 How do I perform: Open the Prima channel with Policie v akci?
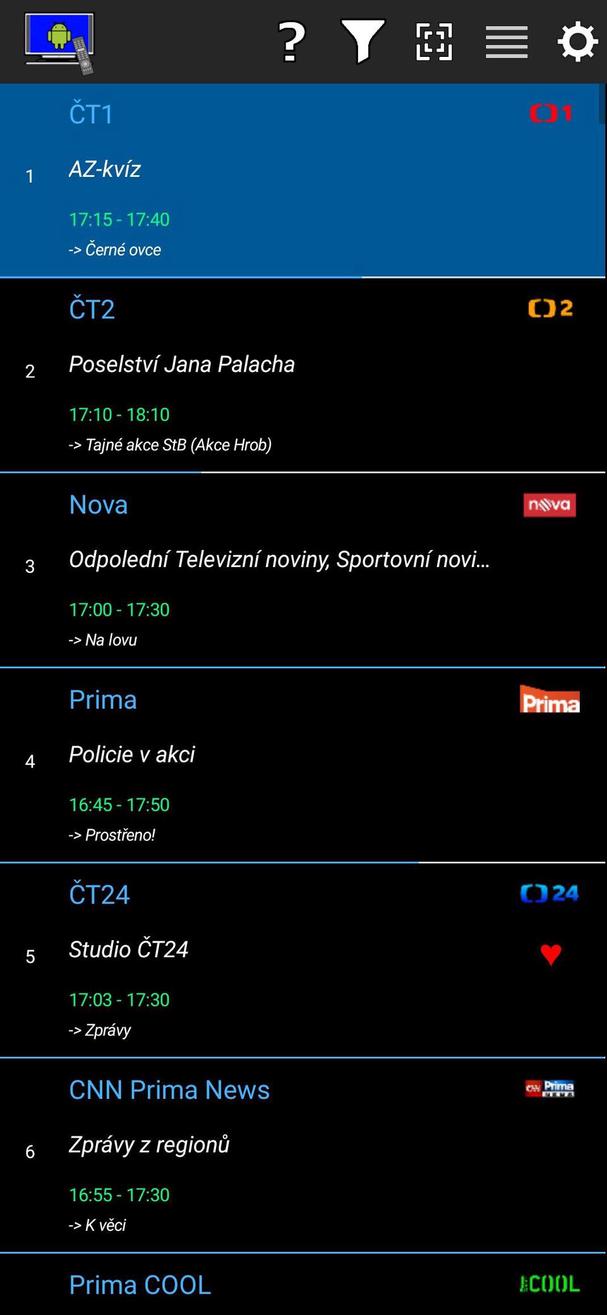(x=300, y=765)
